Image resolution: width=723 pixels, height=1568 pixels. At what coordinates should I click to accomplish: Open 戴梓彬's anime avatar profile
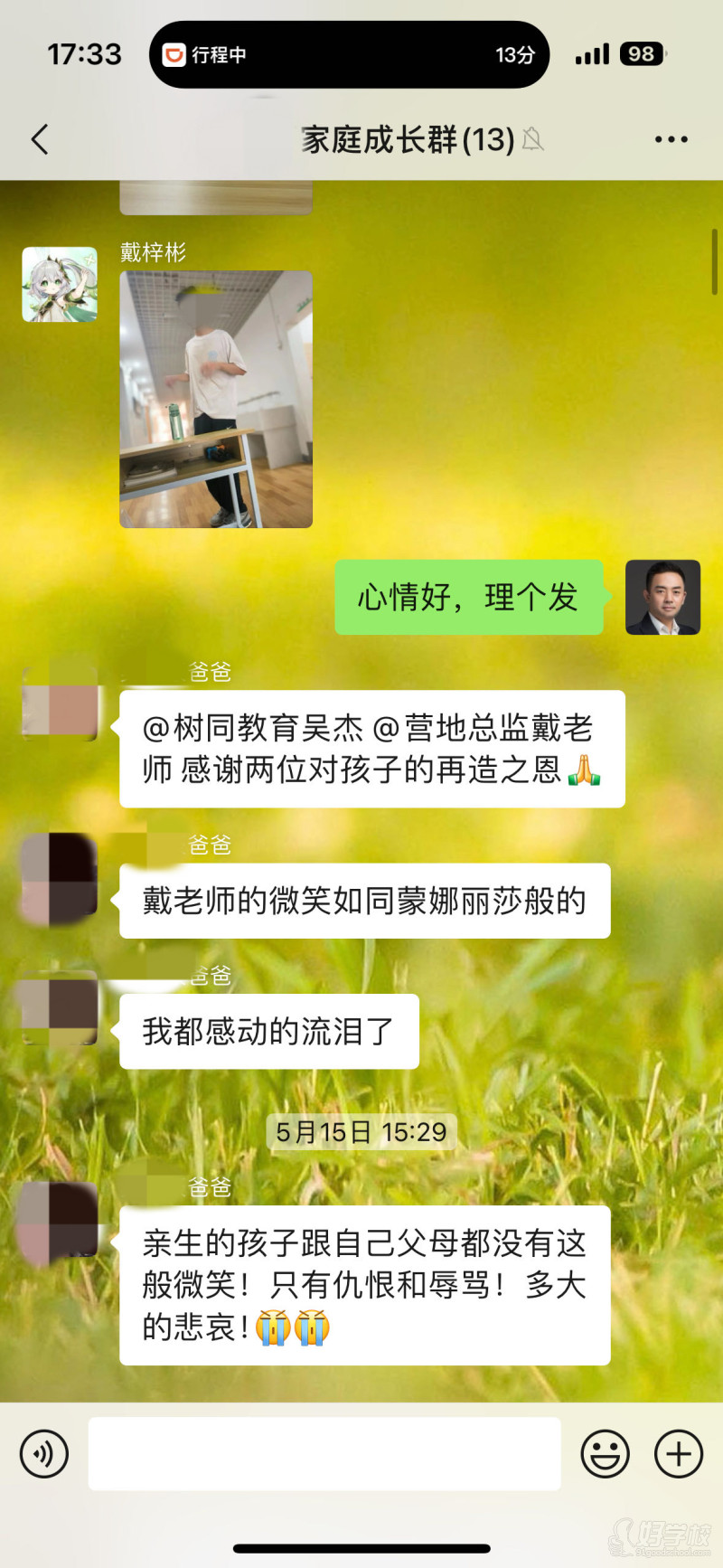coord(60,284)
